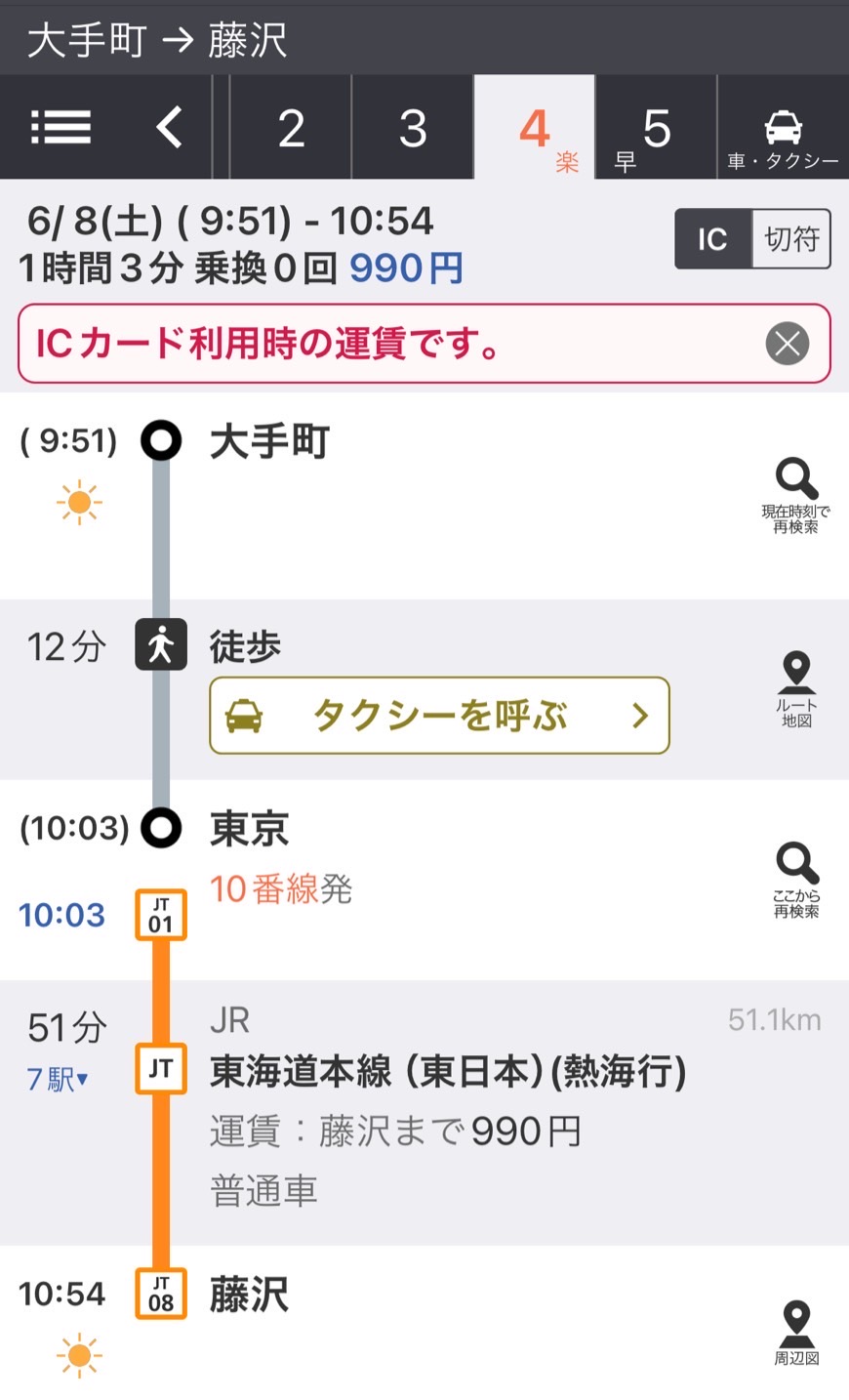Click the sunny weather icon below 大手町
Screen dimensions: 849x1400
click(x=80, y=502)
